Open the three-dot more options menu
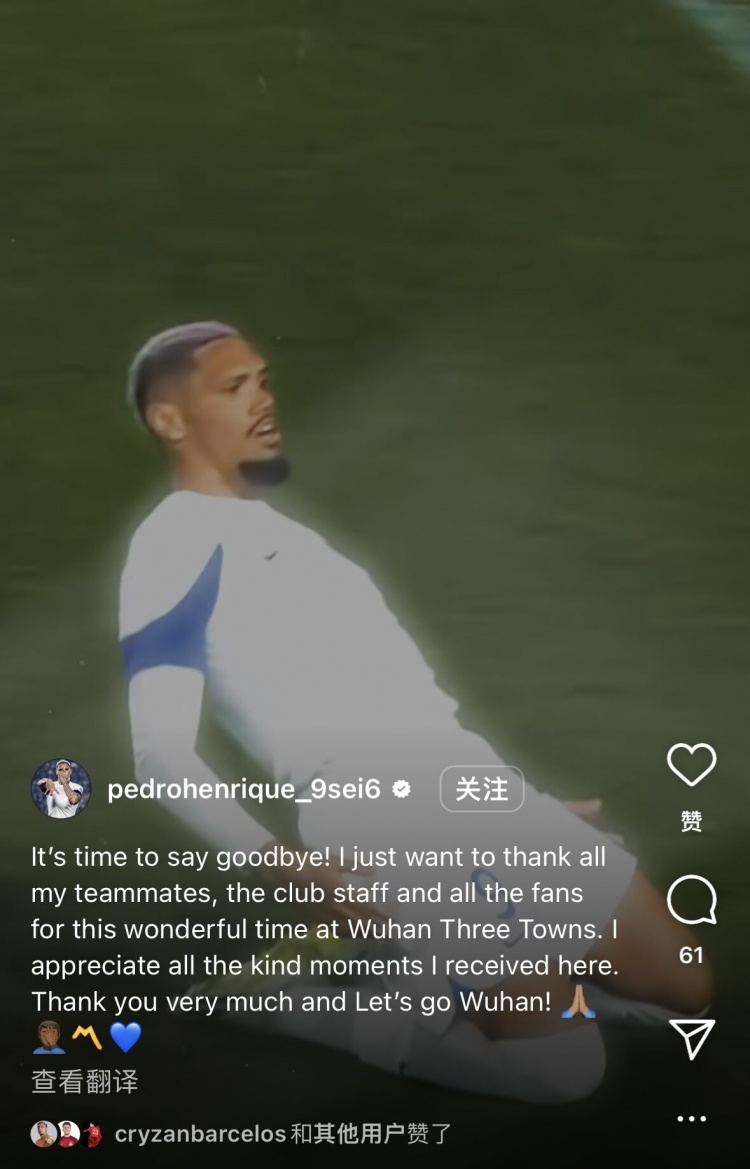750x1169 pixels. (x=691, y=1118)
